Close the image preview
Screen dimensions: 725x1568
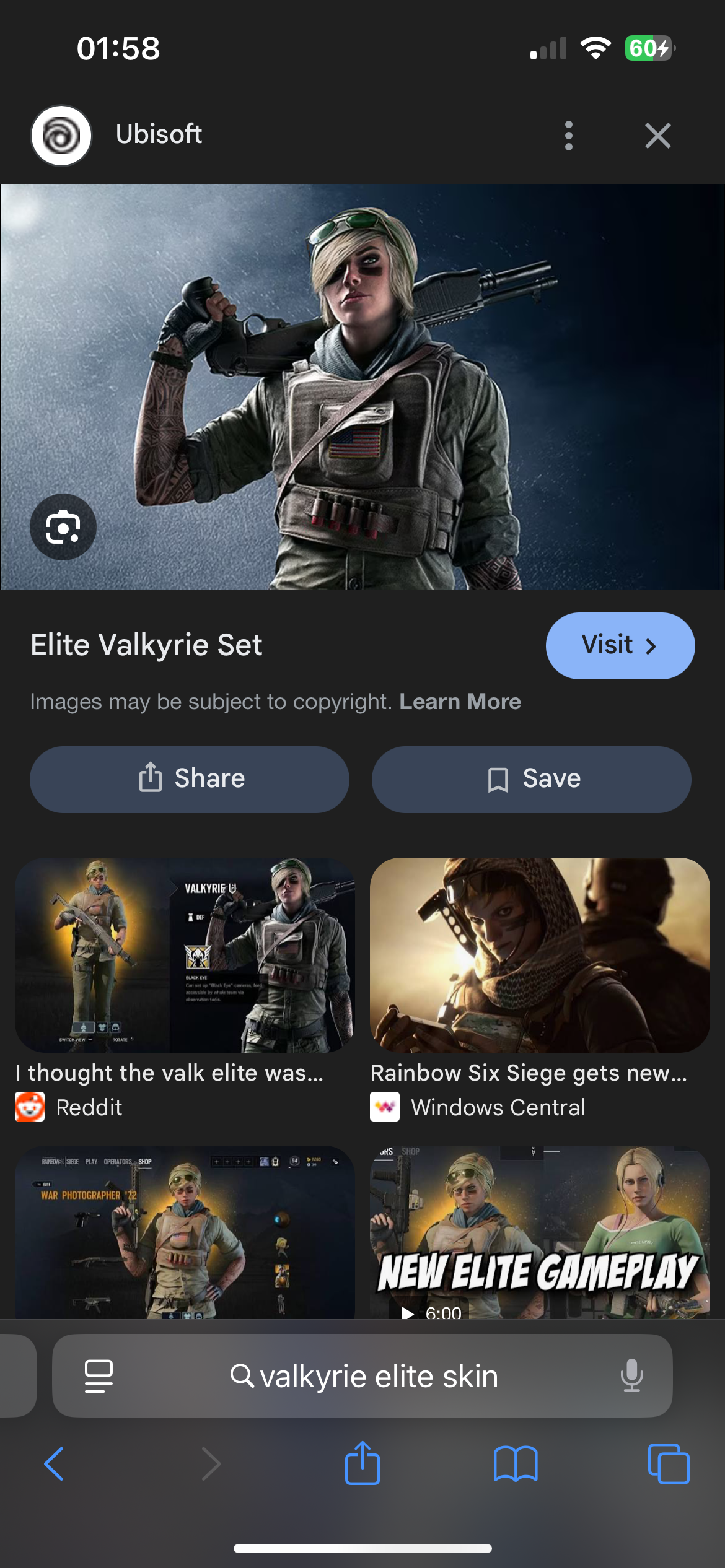pyautogui.click(x=657, y=136)
